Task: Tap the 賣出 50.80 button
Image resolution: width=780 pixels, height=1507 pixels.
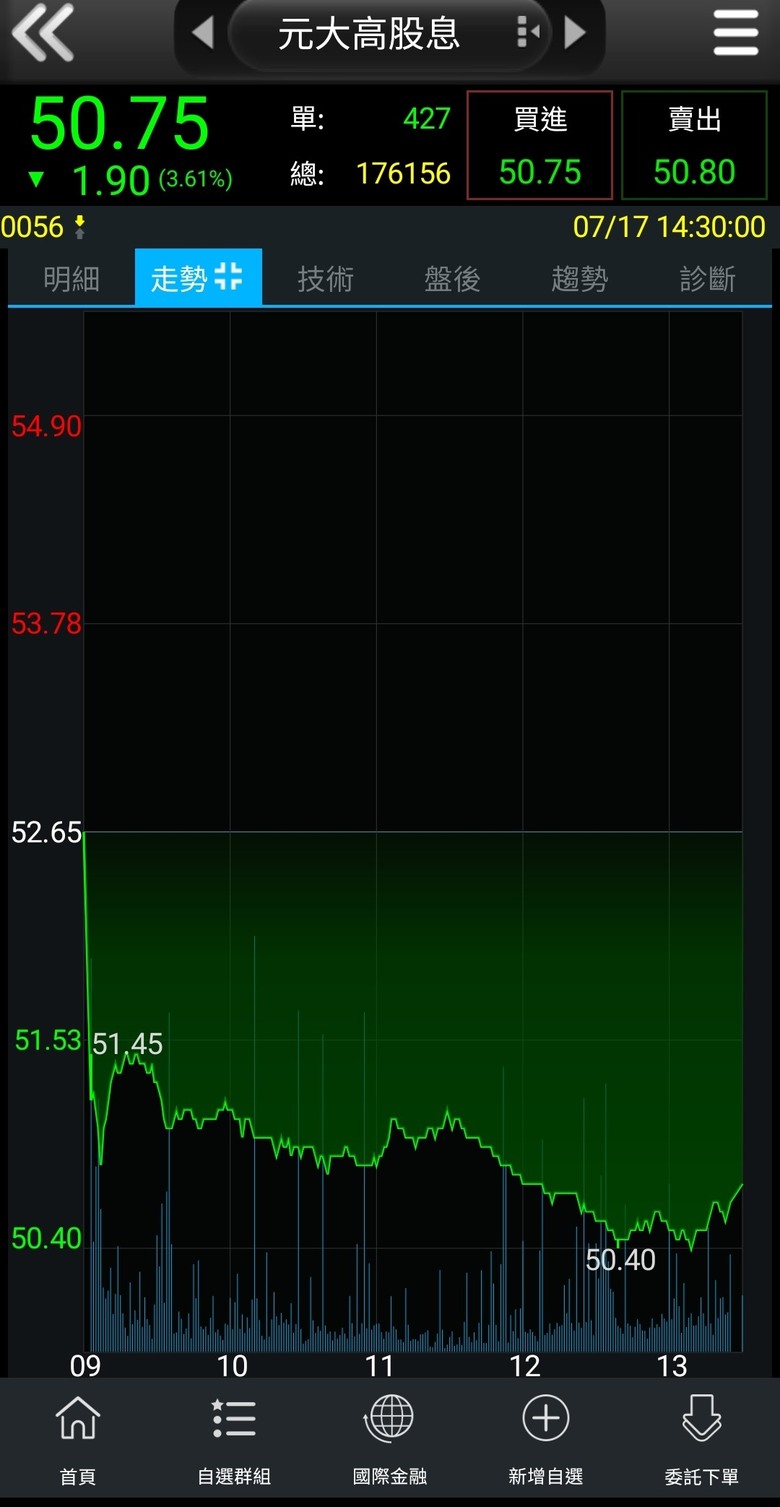Action: (695, 146)
